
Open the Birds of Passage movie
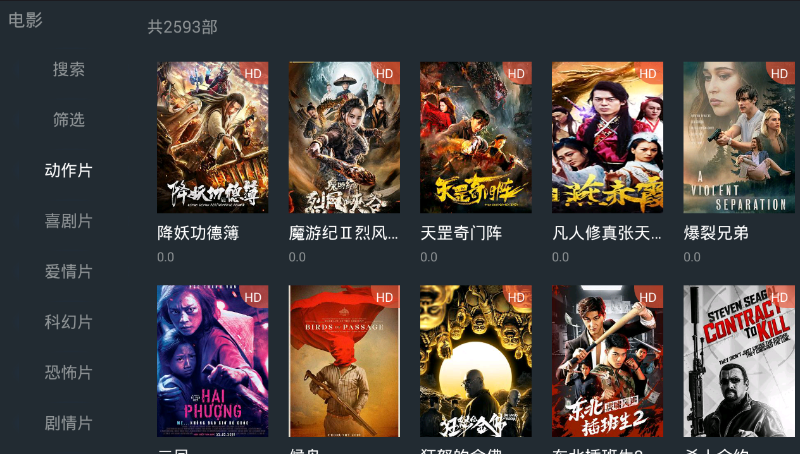click(x=344, y=361)
